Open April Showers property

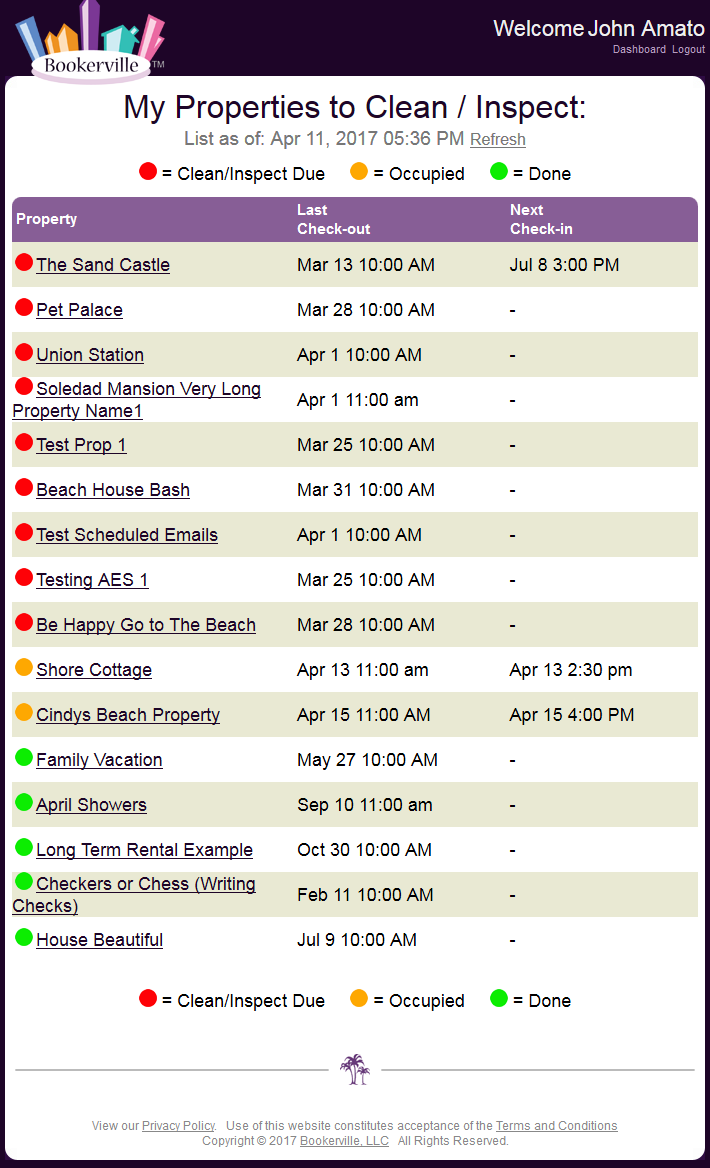91,805
